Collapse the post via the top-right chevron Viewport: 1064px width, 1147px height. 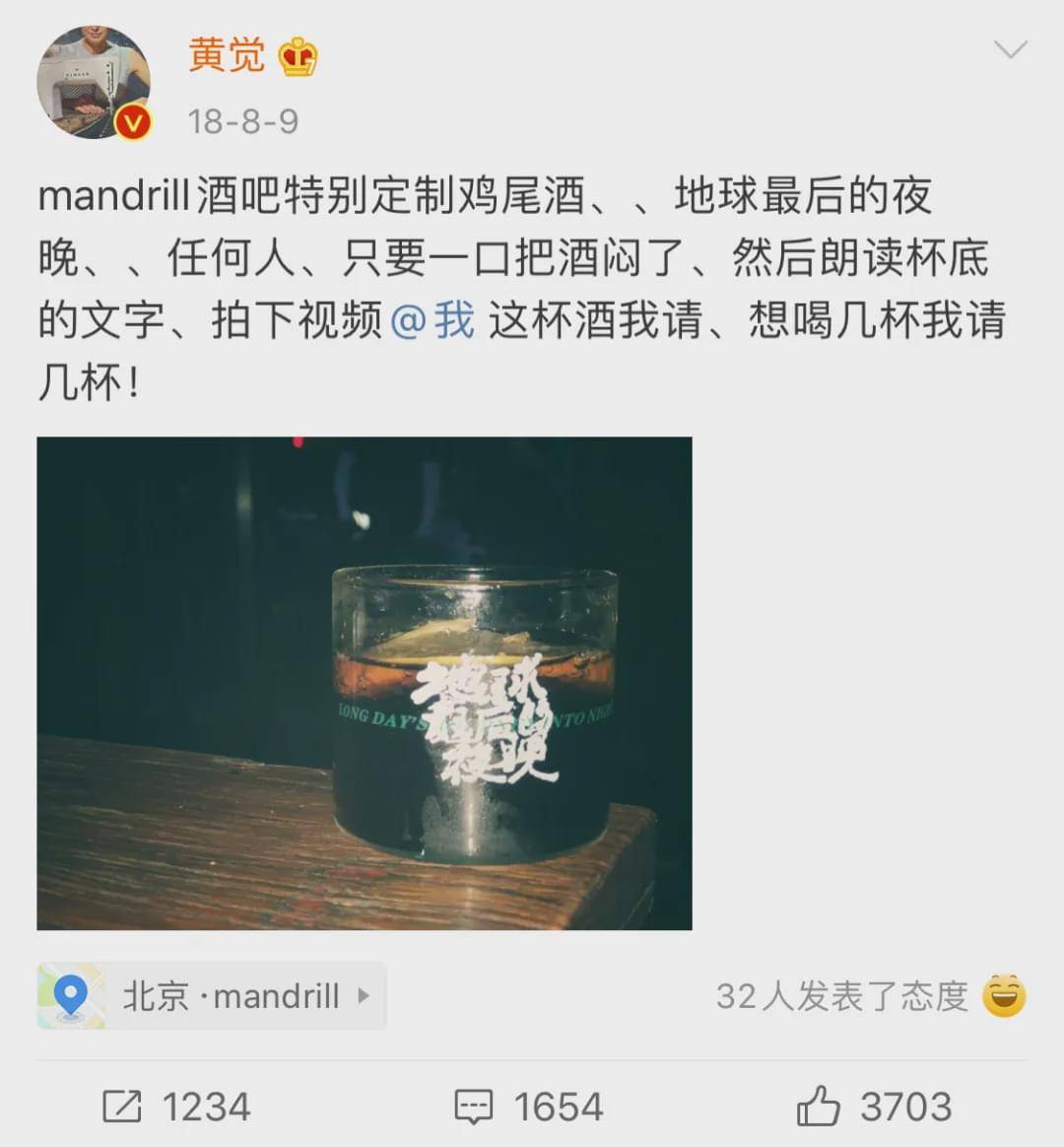1013,51
